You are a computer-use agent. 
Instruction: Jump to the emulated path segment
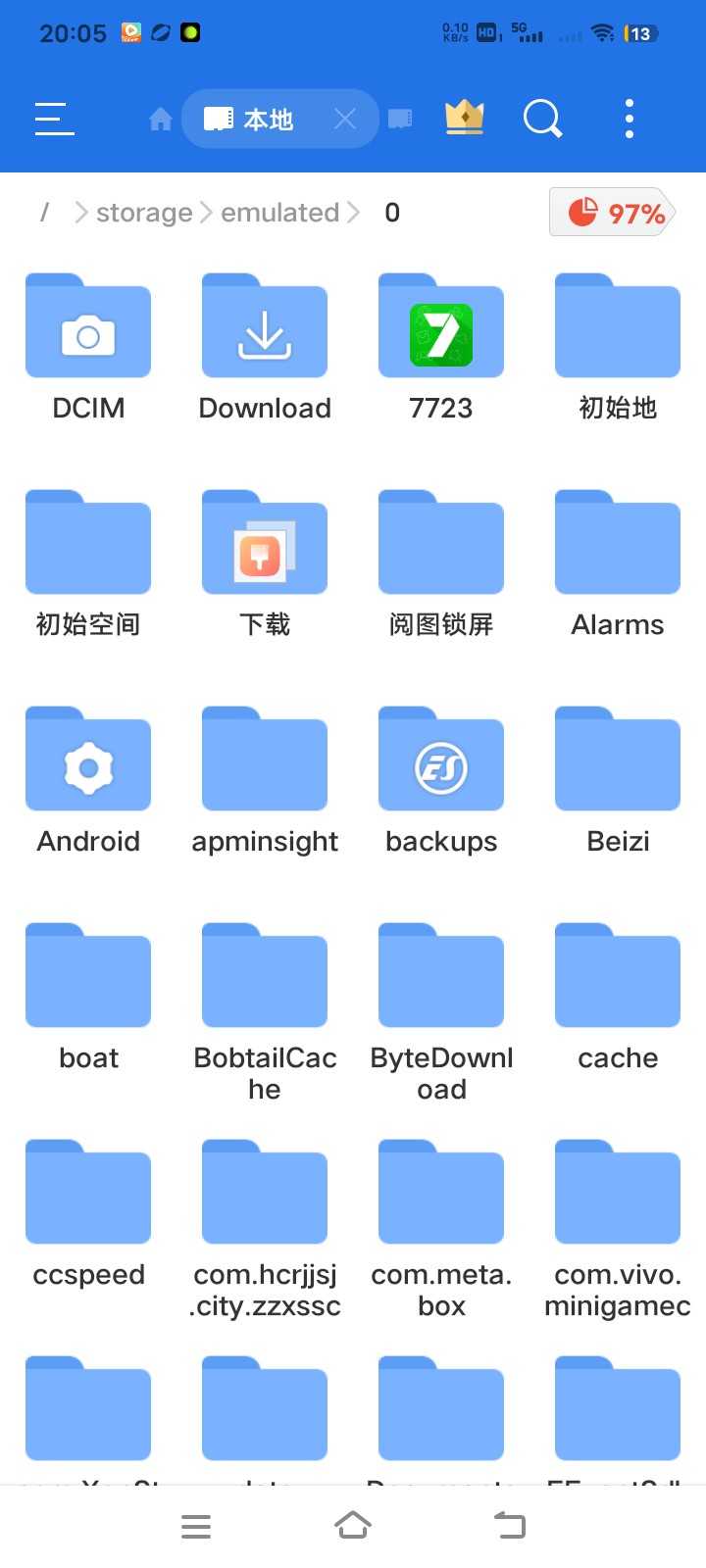click(x=279, y=213)
